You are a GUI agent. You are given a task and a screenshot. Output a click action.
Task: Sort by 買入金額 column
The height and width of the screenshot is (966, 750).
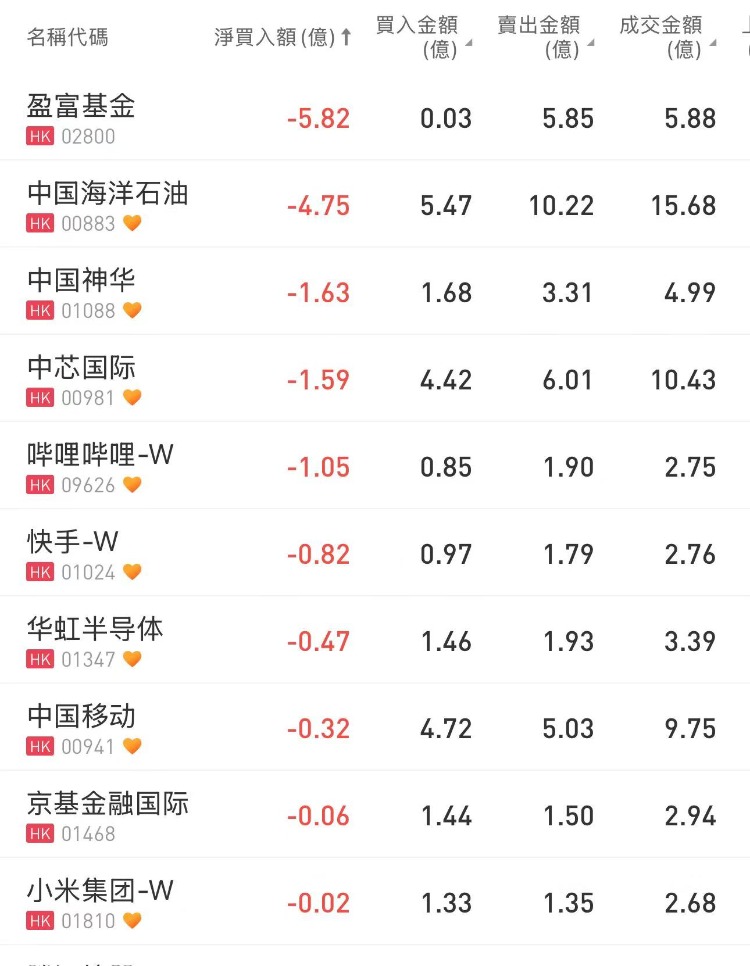click(x=422, y=37)
